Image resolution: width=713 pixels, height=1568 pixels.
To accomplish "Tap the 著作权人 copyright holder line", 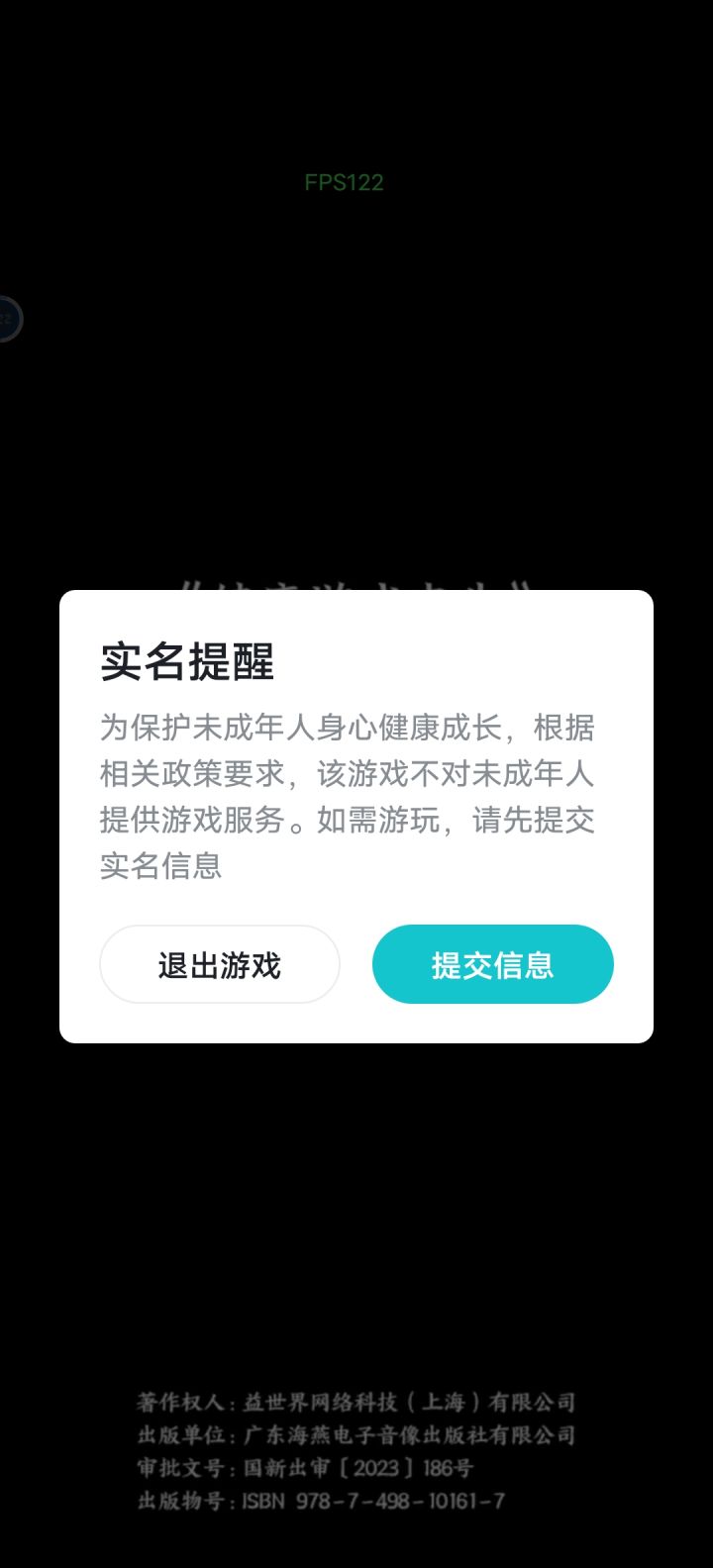I will 356,1401.
